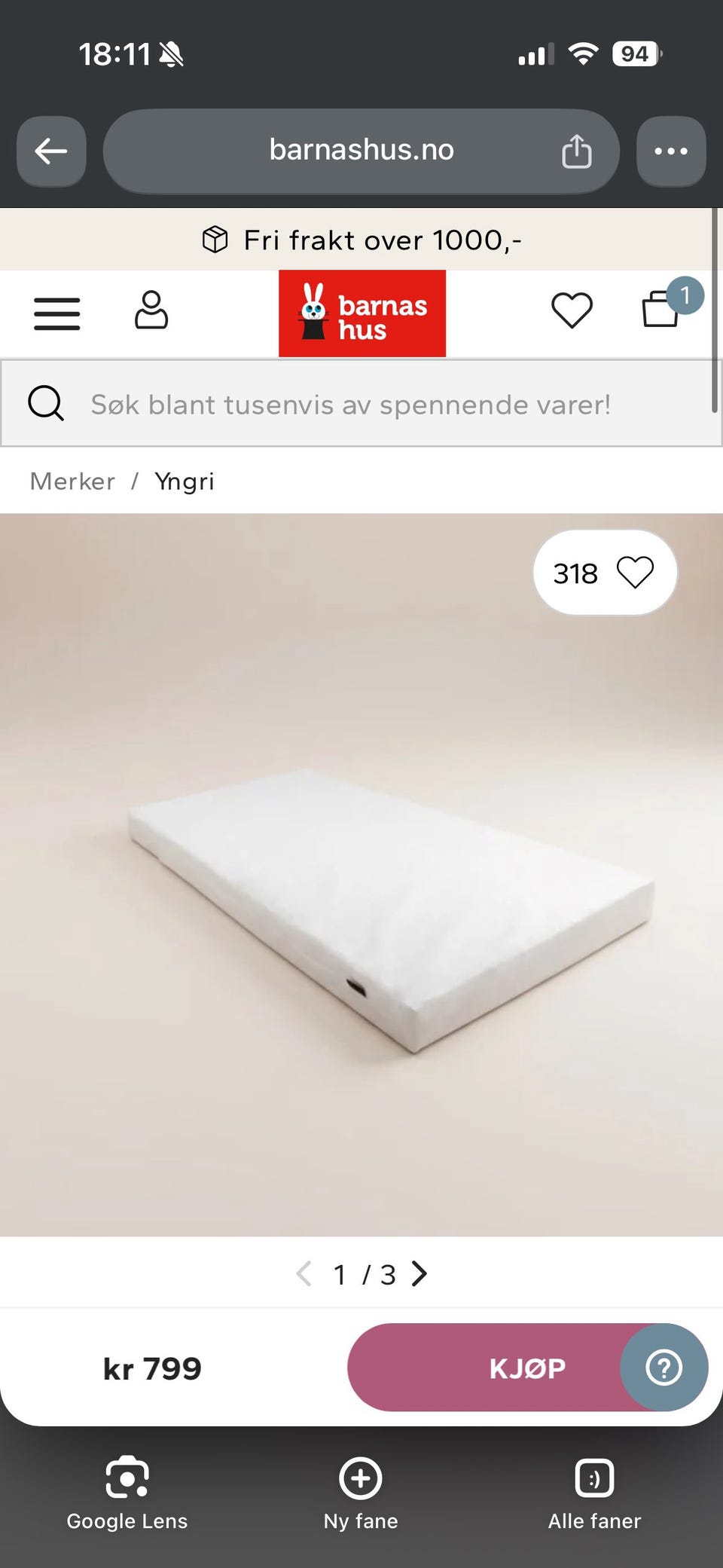Open the Yngri brand breadcrumb

point(185,481)
